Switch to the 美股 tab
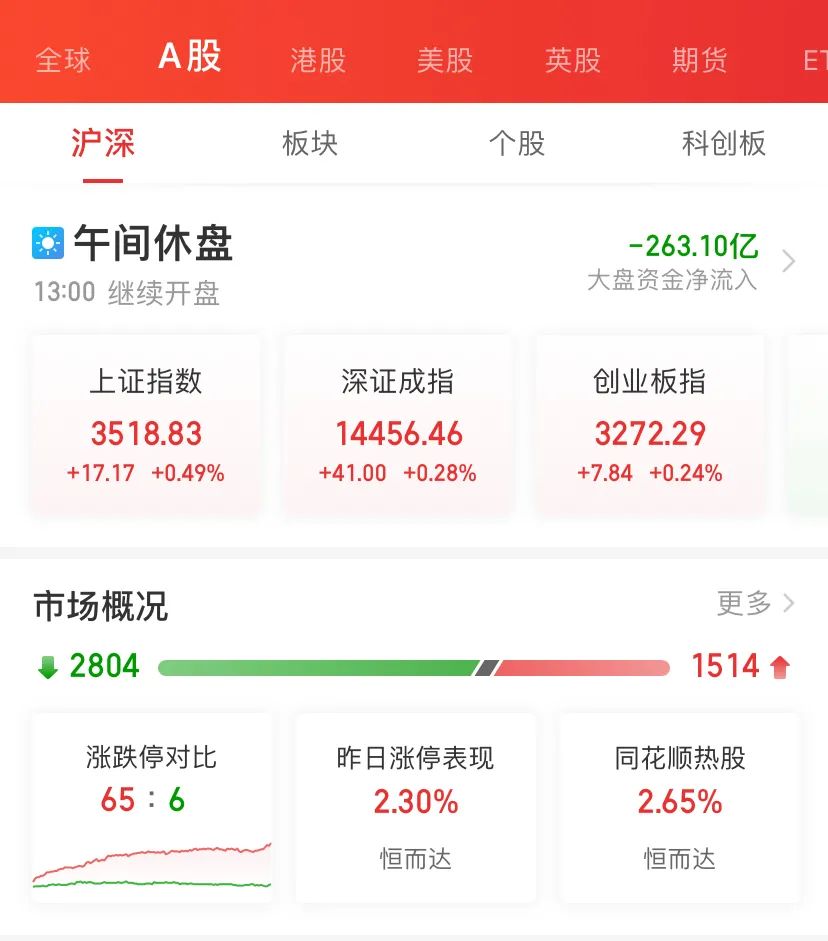Viewport: 828px width, 941px height. 444,61
